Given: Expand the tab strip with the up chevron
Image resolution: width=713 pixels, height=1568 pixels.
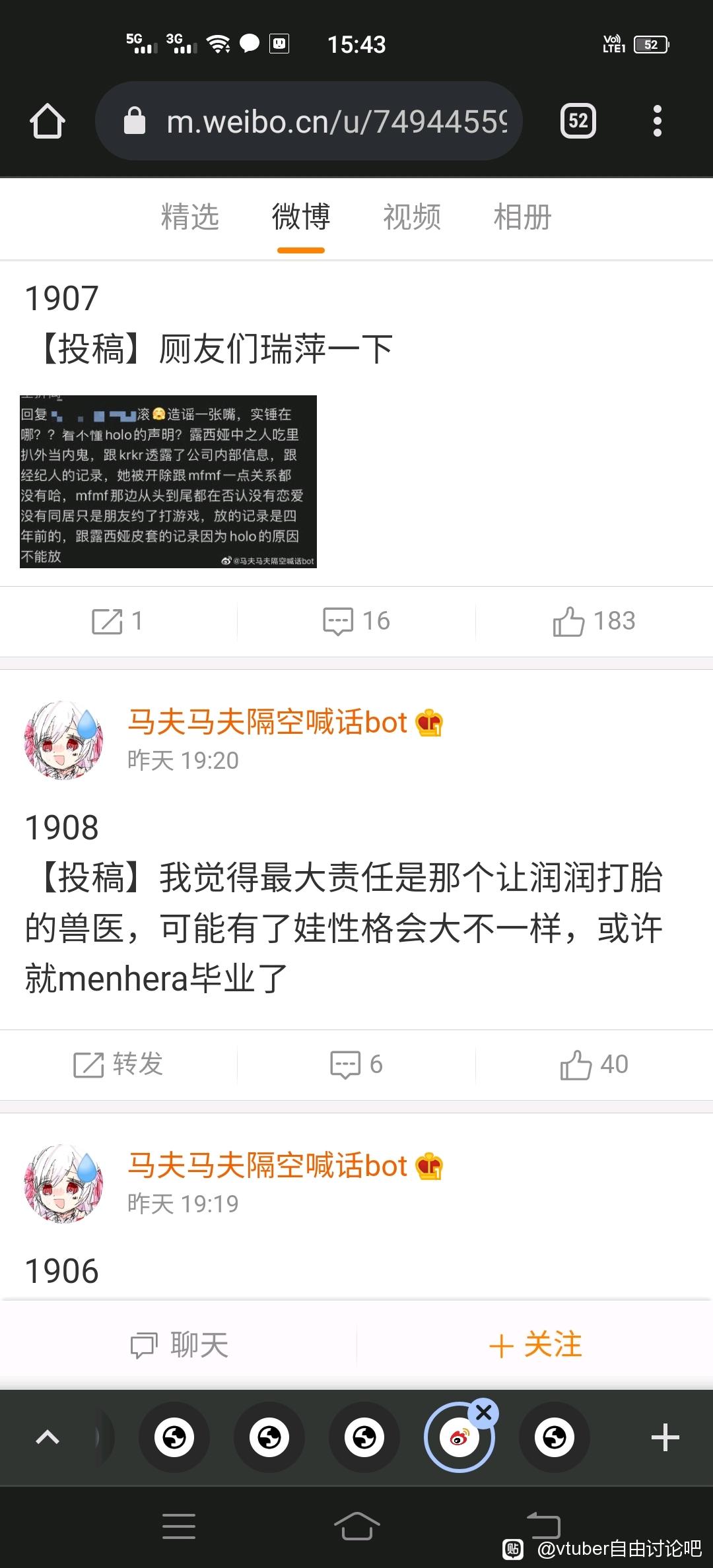Looking at the screenshot, I should 48,1437.
